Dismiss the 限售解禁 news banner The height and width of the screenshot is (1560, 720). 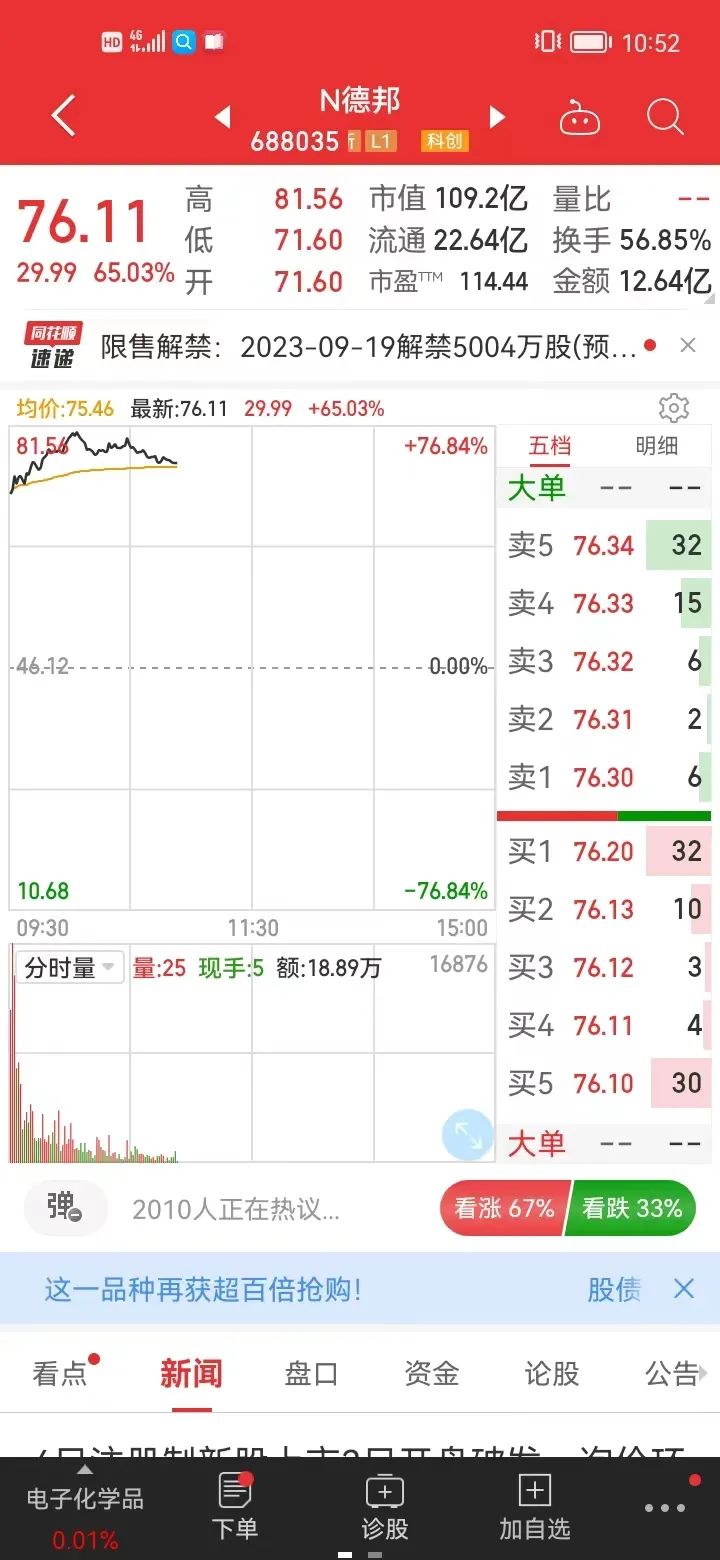point(688,346)
